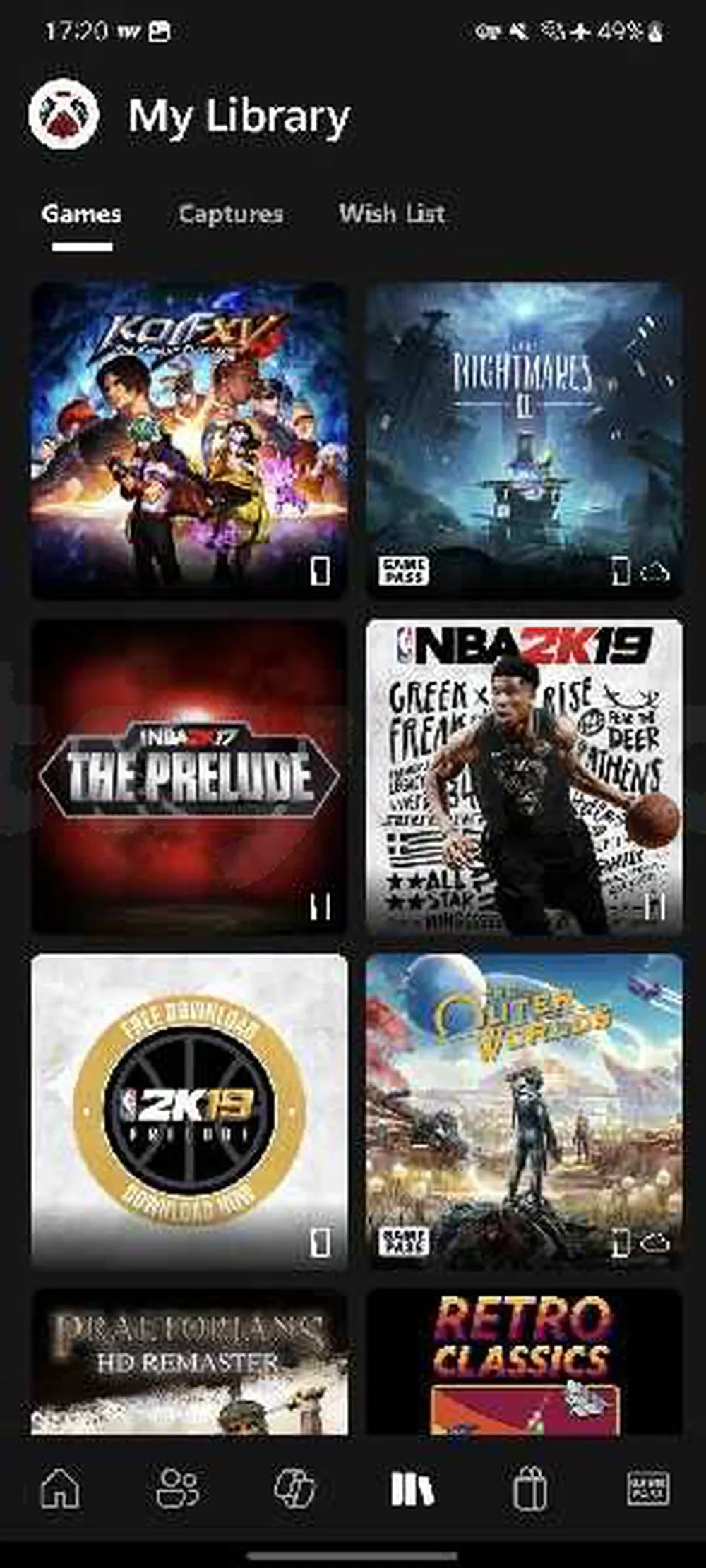Open NBA 2K17 The Prelude tile
This screenshot has width=706, height=1568.
(189, 776)
